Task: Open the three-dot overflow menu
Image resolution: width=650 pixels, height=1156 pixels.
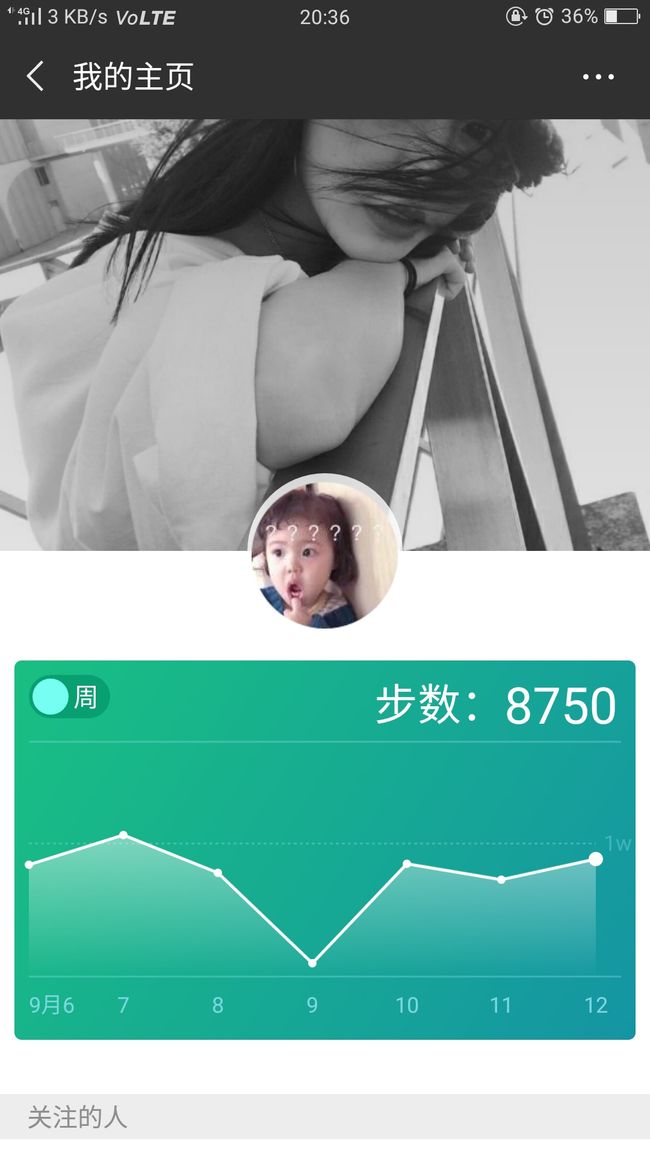Action: point(598,77)
